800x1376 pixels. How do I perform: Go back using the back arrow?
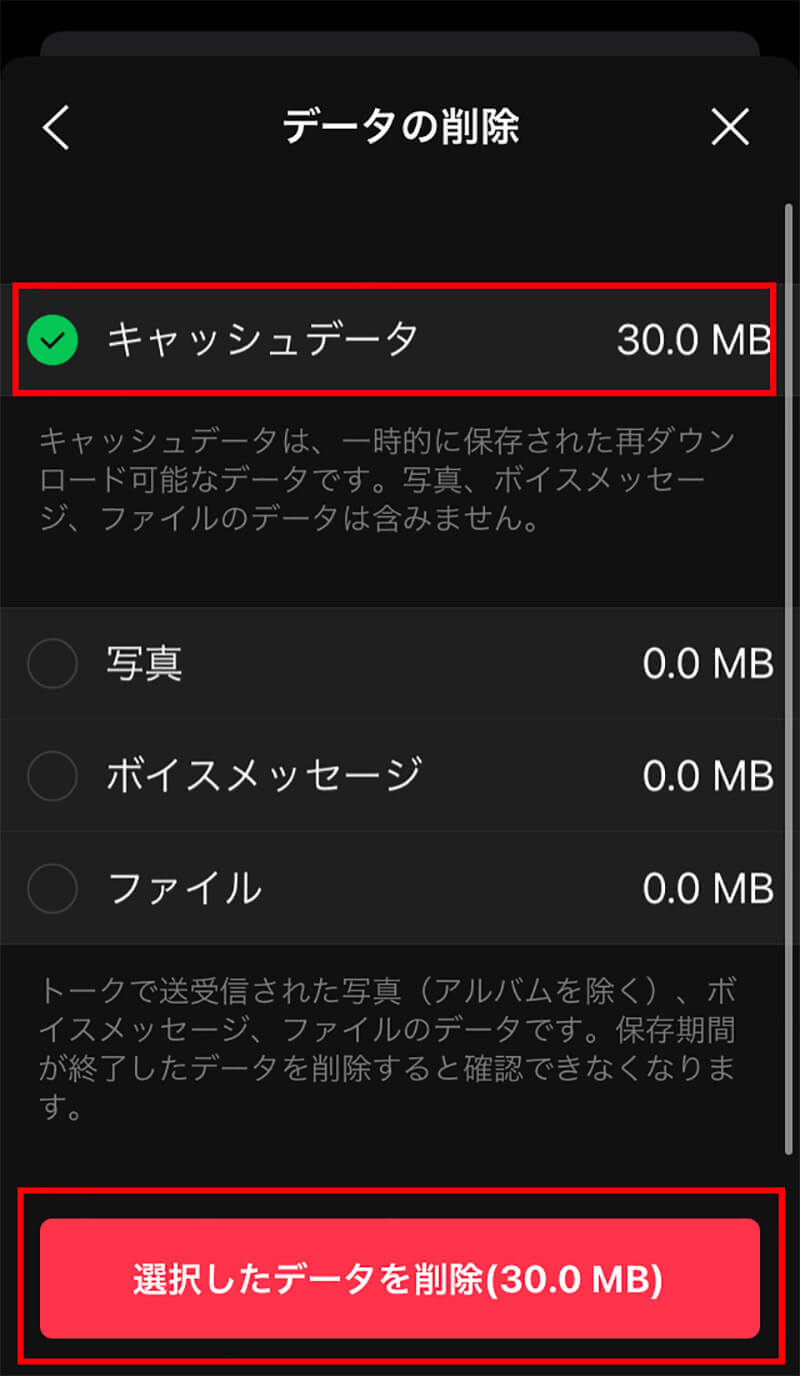56,128
